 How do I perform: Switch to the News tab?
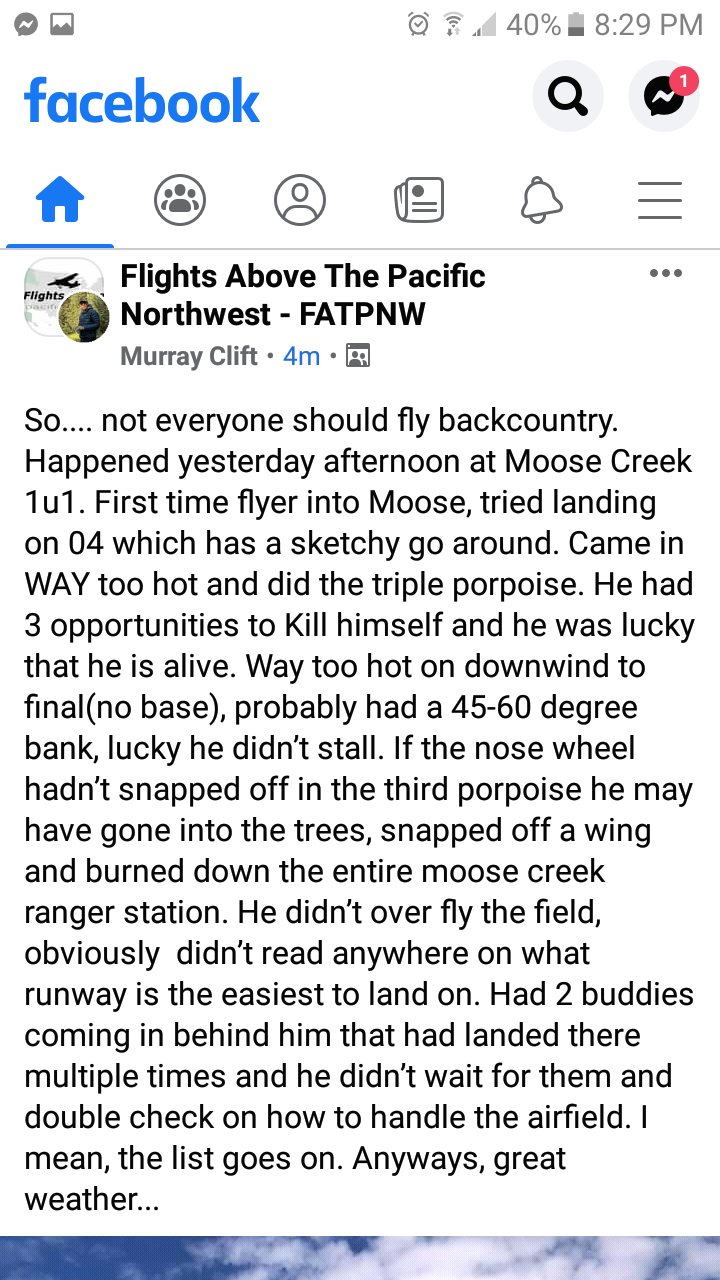420,200
